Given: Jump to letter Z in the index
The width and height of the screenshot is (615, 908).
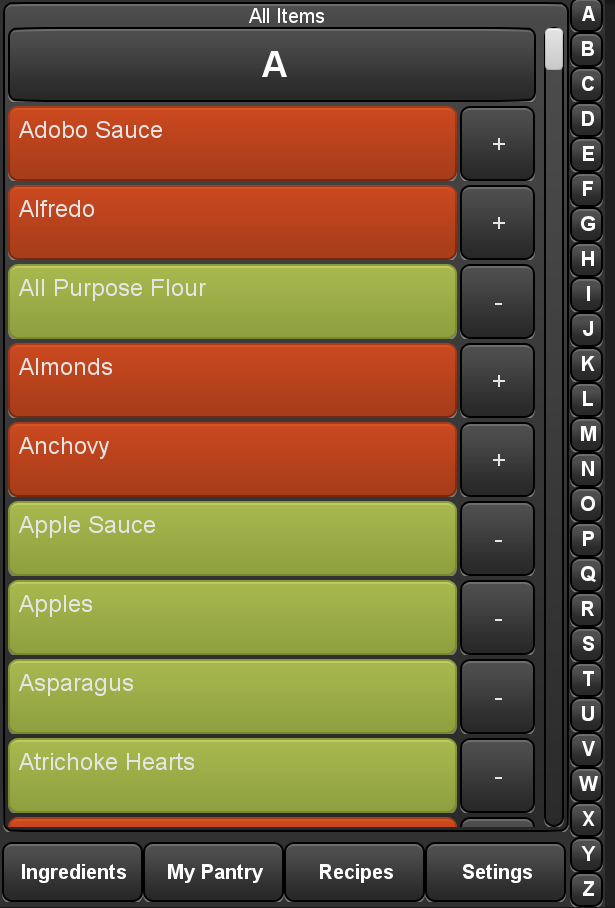Looking at the screenshot, I should pyautogui.click(x=588, y=888).
